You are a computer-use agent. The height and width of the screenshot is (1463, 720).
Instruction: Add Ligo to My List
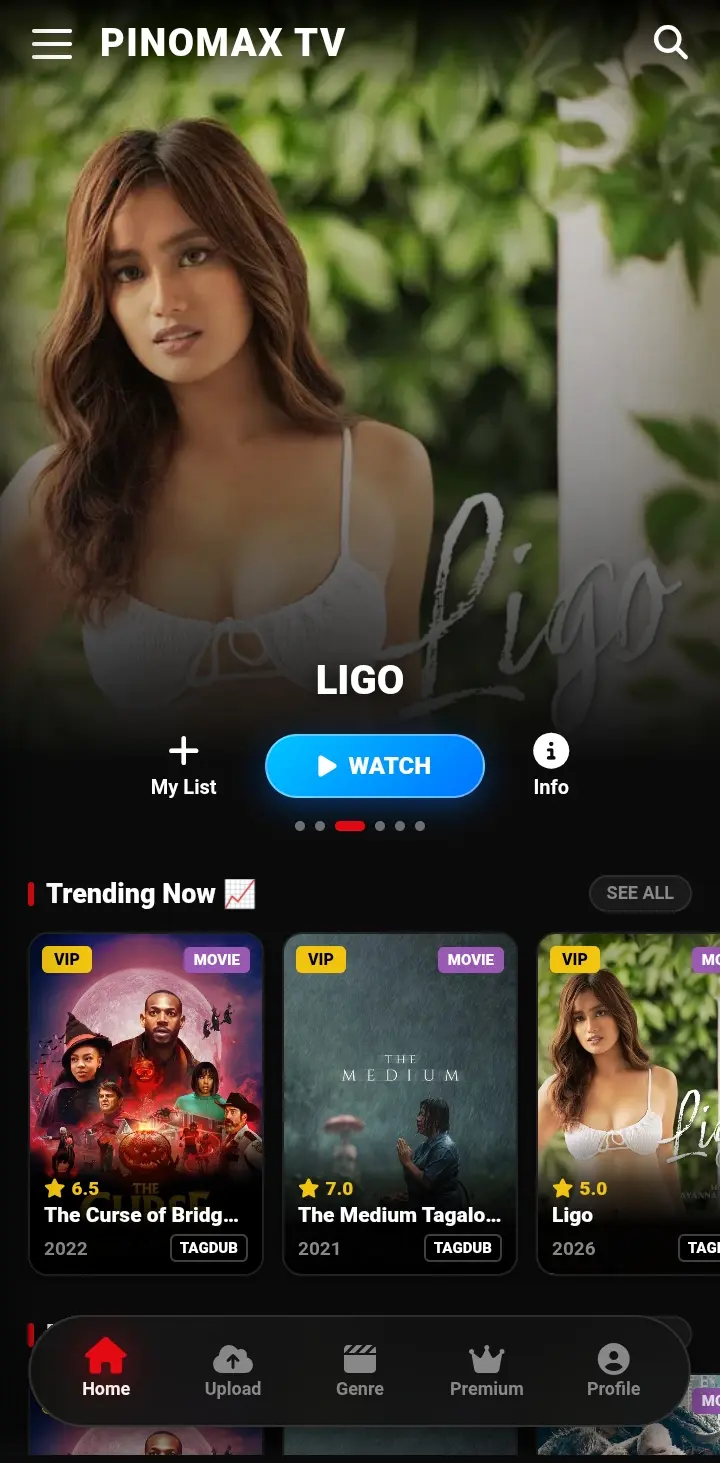pos(184,767)
